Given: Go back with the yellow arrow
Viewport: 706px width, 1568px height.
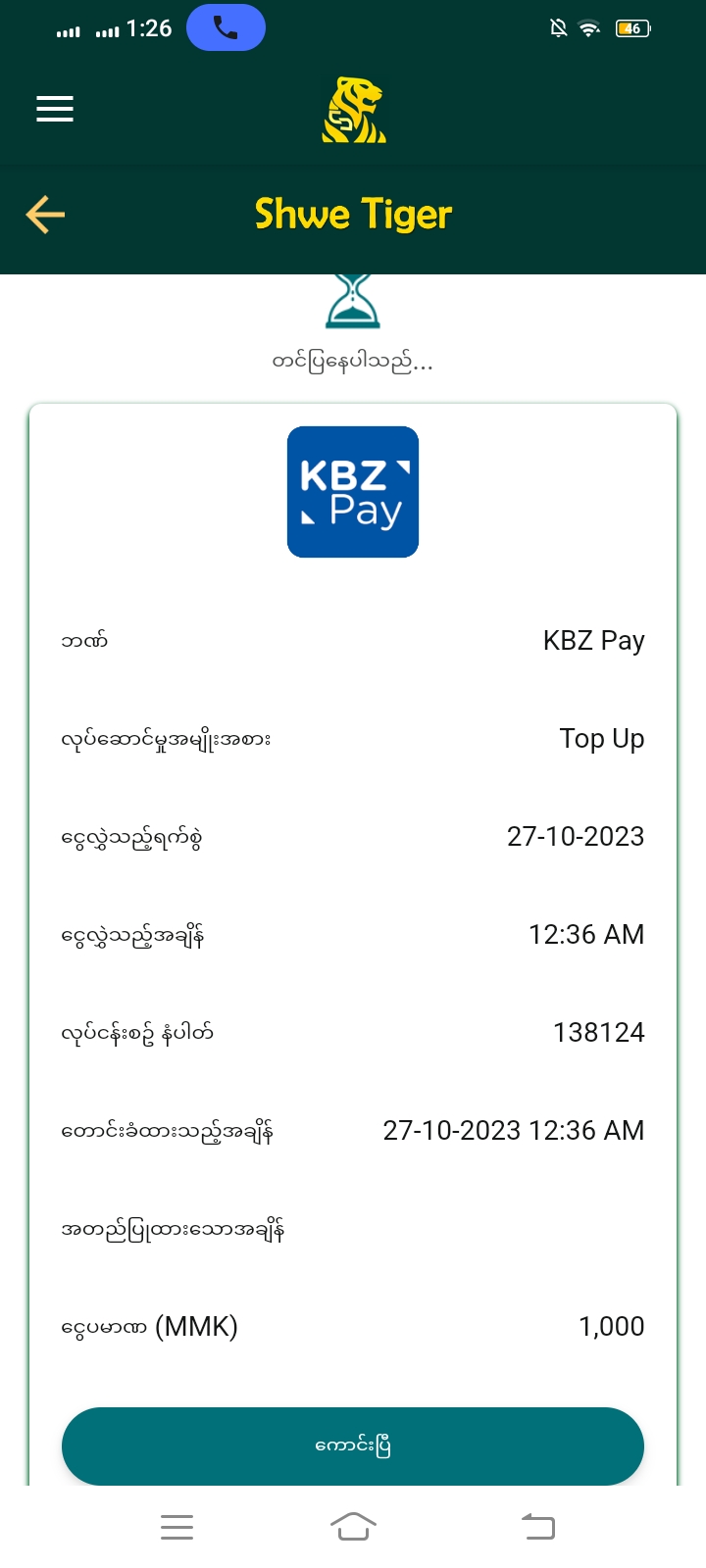Looking at the screenshot, I should click(45, 215).
